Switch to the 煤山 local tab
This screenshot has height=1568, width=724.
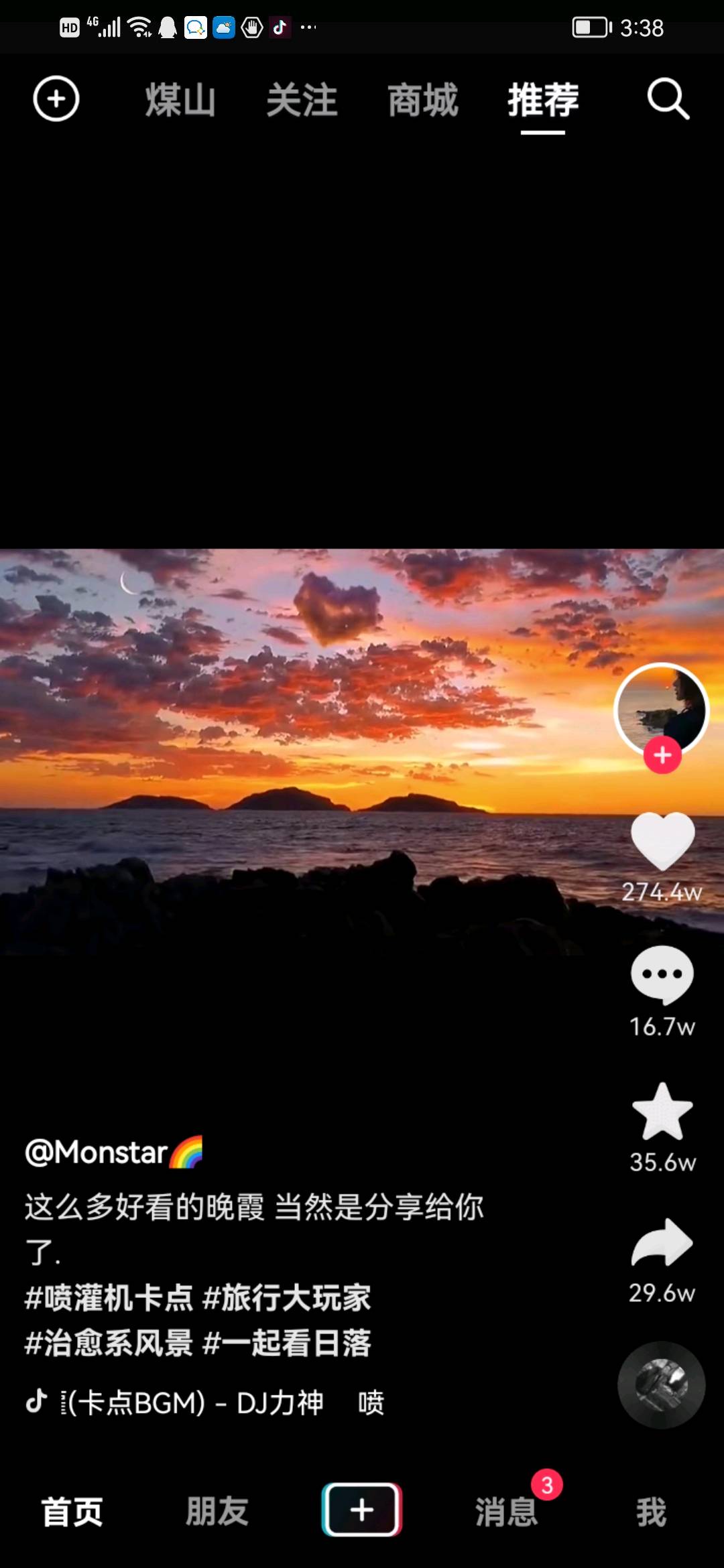click(x=180, y=101)
